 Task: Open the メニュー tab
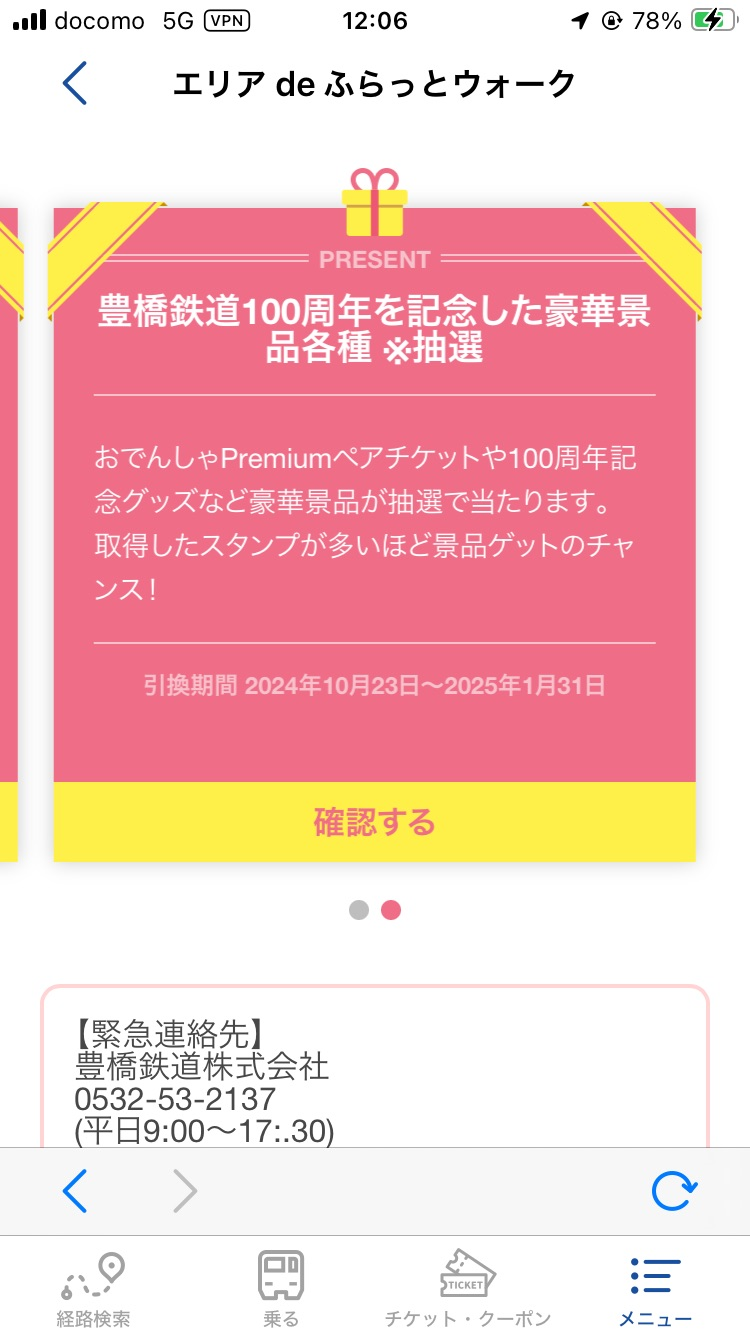pyautogui.click(x=656, y=1289)
